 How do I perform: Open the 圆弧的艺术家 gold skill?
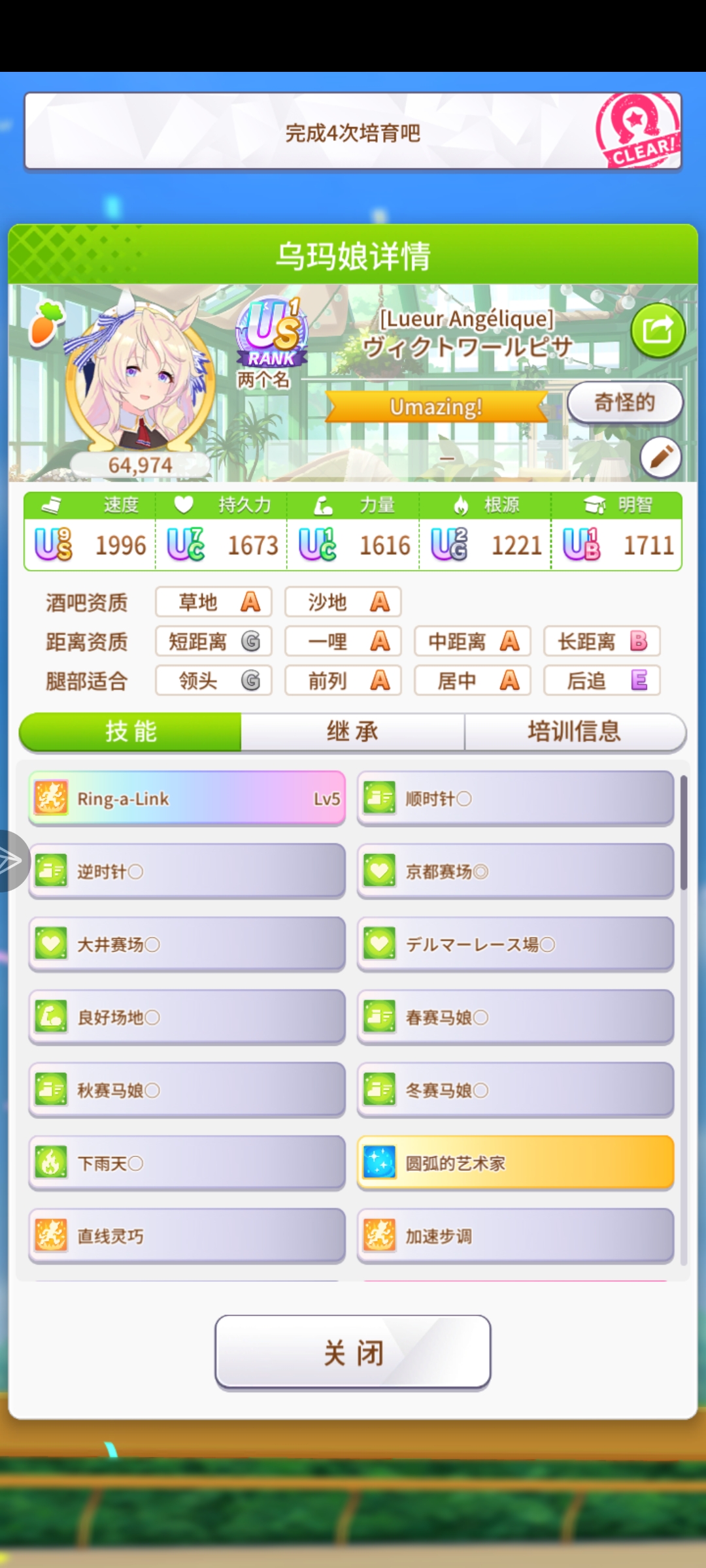point(515,1163)
